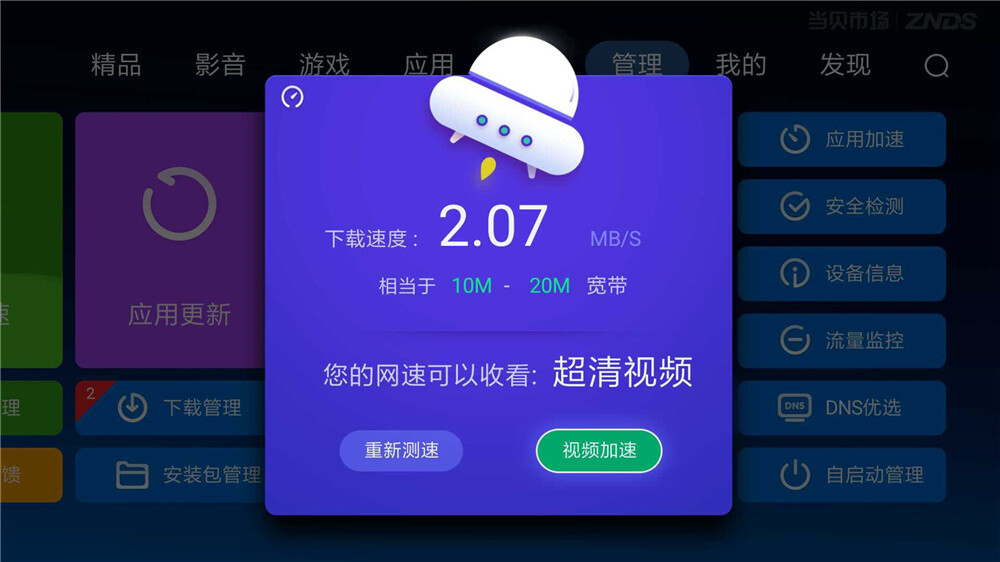Open 安装包管理 package manager
The width and height of the screenshot is (1000, 562).
pyautogui.click(x=170, y=475)
